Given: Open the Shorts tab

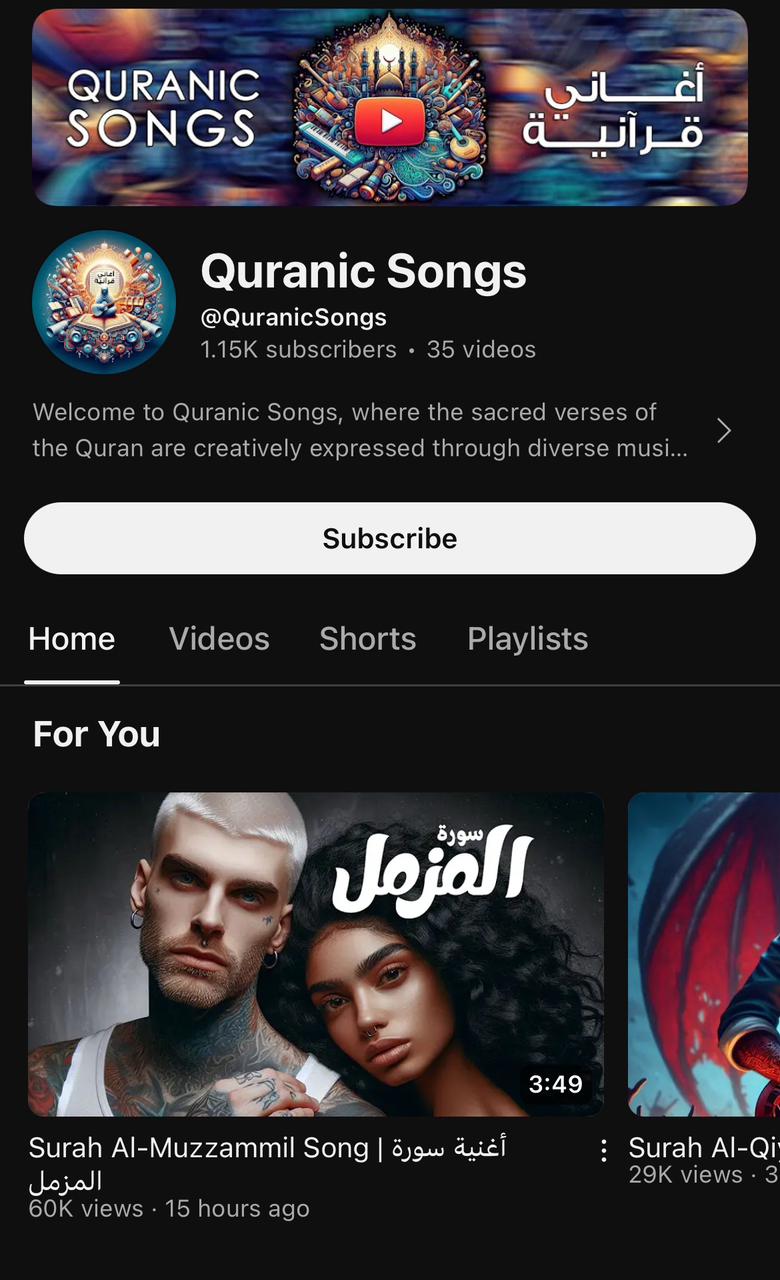Looking at the screenshot, I should (367, 639).
